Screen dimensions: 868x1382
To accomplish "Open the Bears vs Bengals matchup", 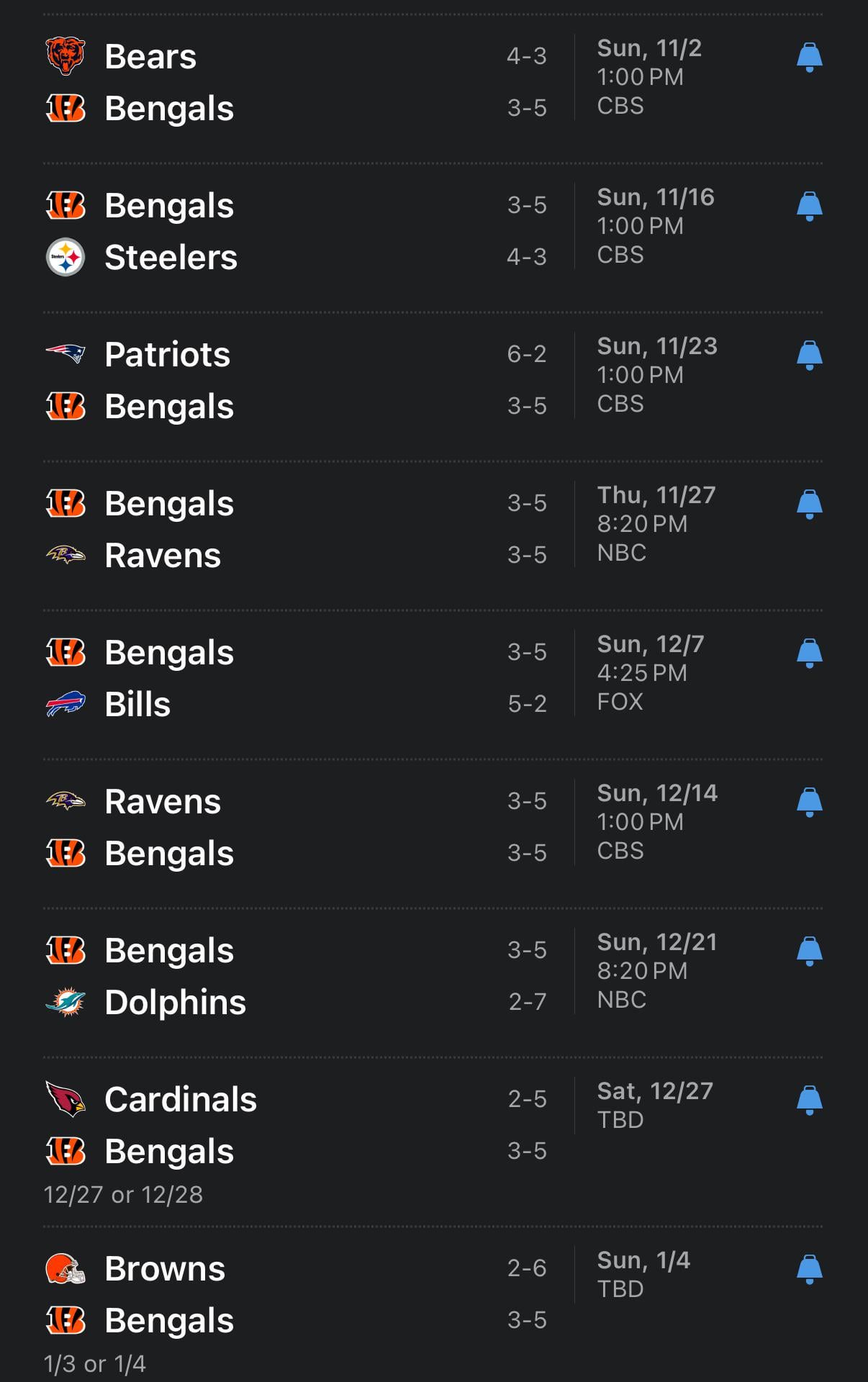I will [x=288, y=83].
